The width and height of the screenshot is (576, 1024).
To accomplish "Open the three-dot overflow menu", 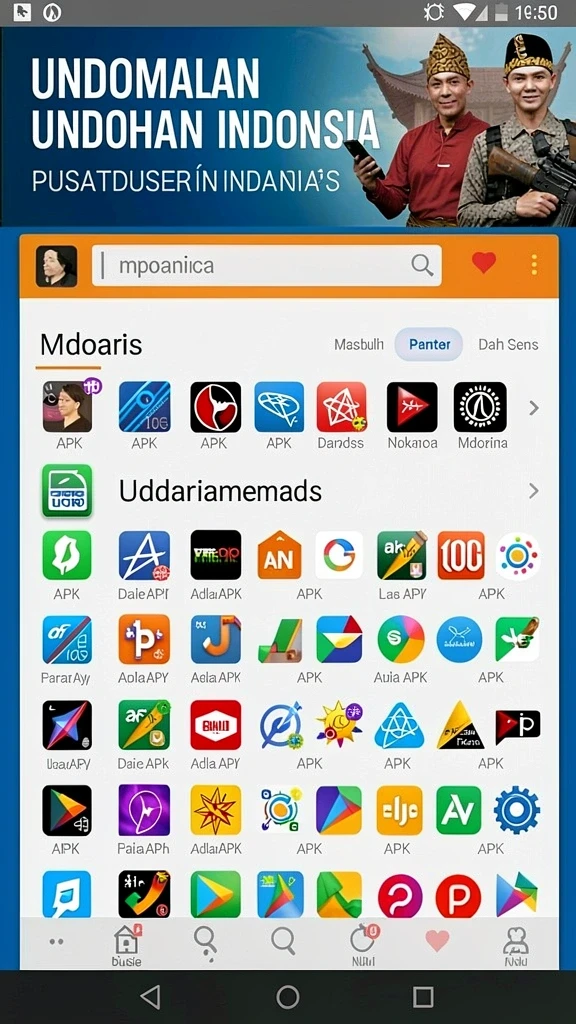I will tap(534, 264).
